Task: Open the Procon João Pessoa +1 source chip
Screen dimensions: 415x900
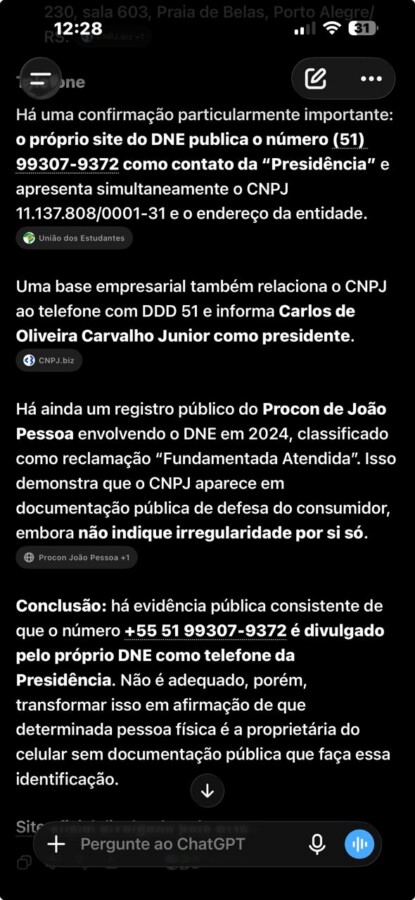Action: click(77, 557)
